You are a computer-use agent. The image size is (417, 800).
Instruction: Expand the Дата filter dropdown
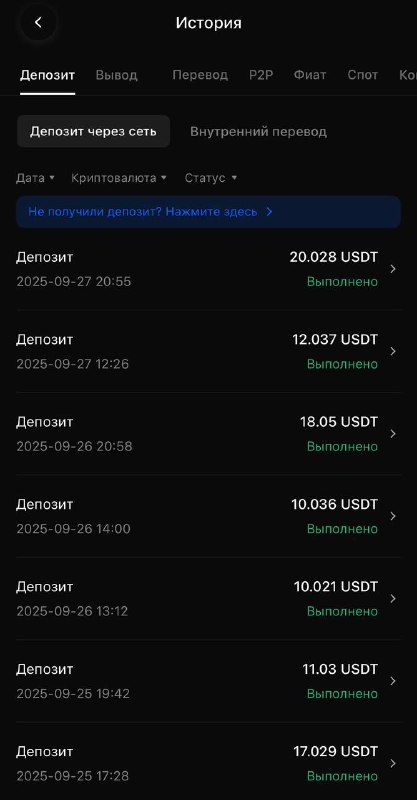coord(35,178)
